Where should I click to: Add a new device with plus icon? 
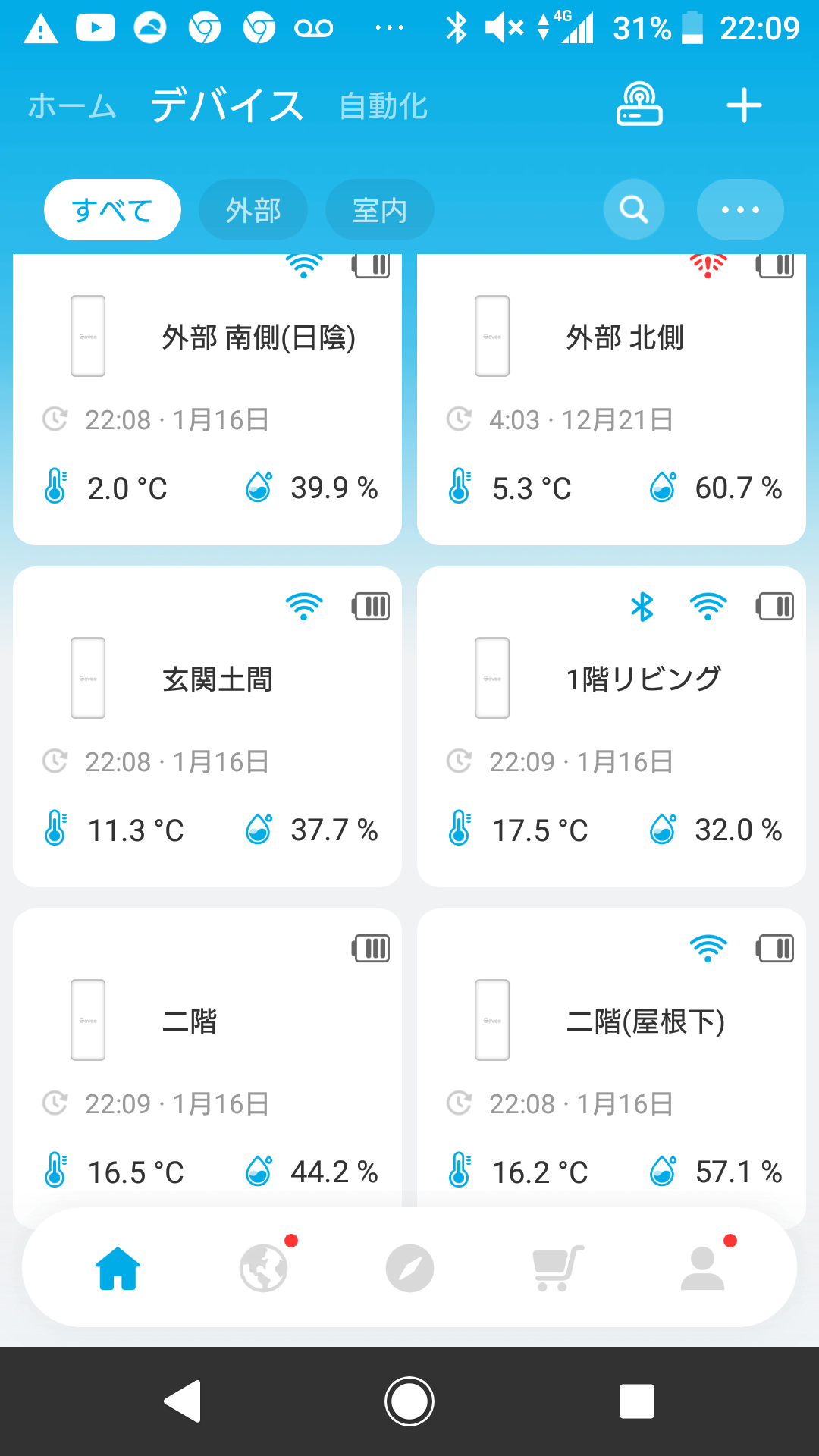[x=744, y=105]
